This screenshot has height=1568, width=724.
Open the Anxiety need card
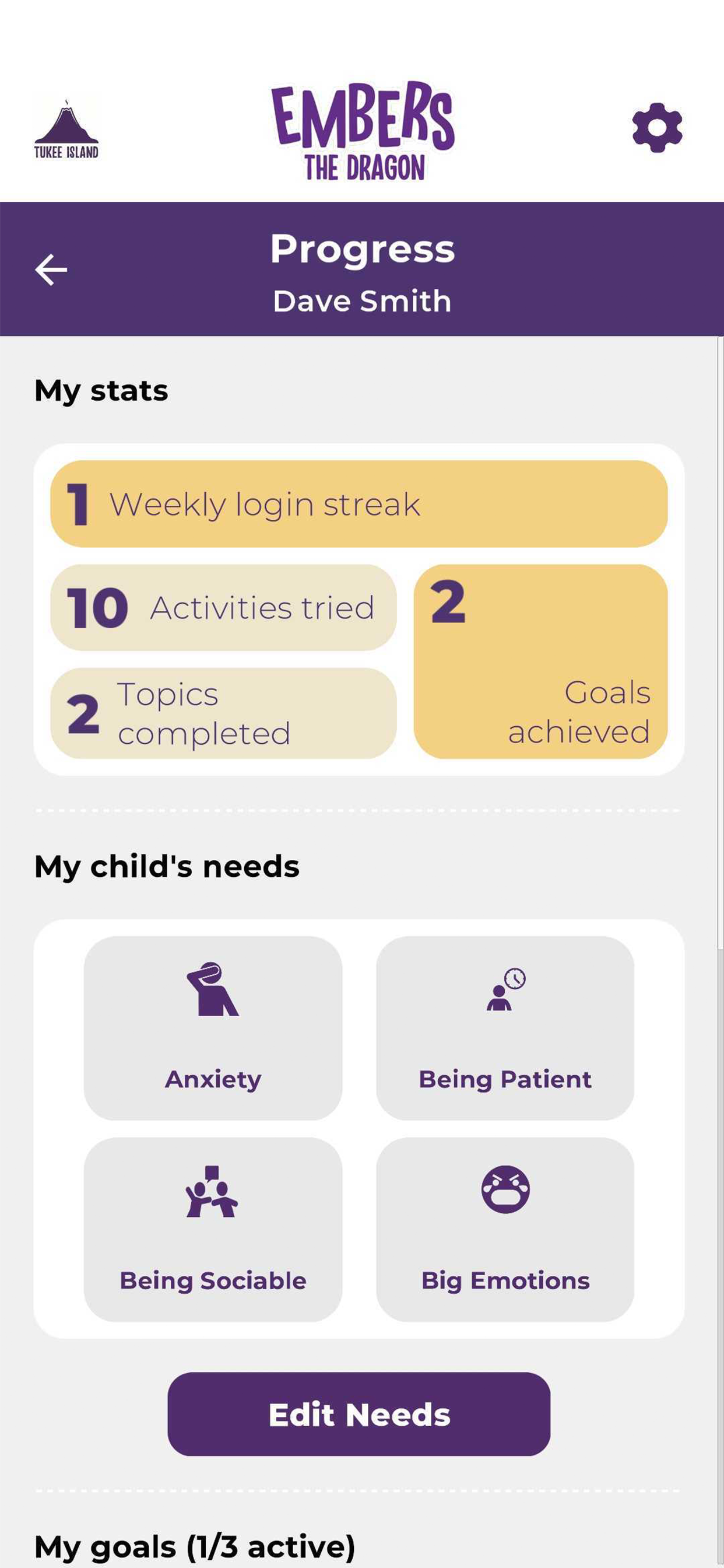tap(213, 1028)
